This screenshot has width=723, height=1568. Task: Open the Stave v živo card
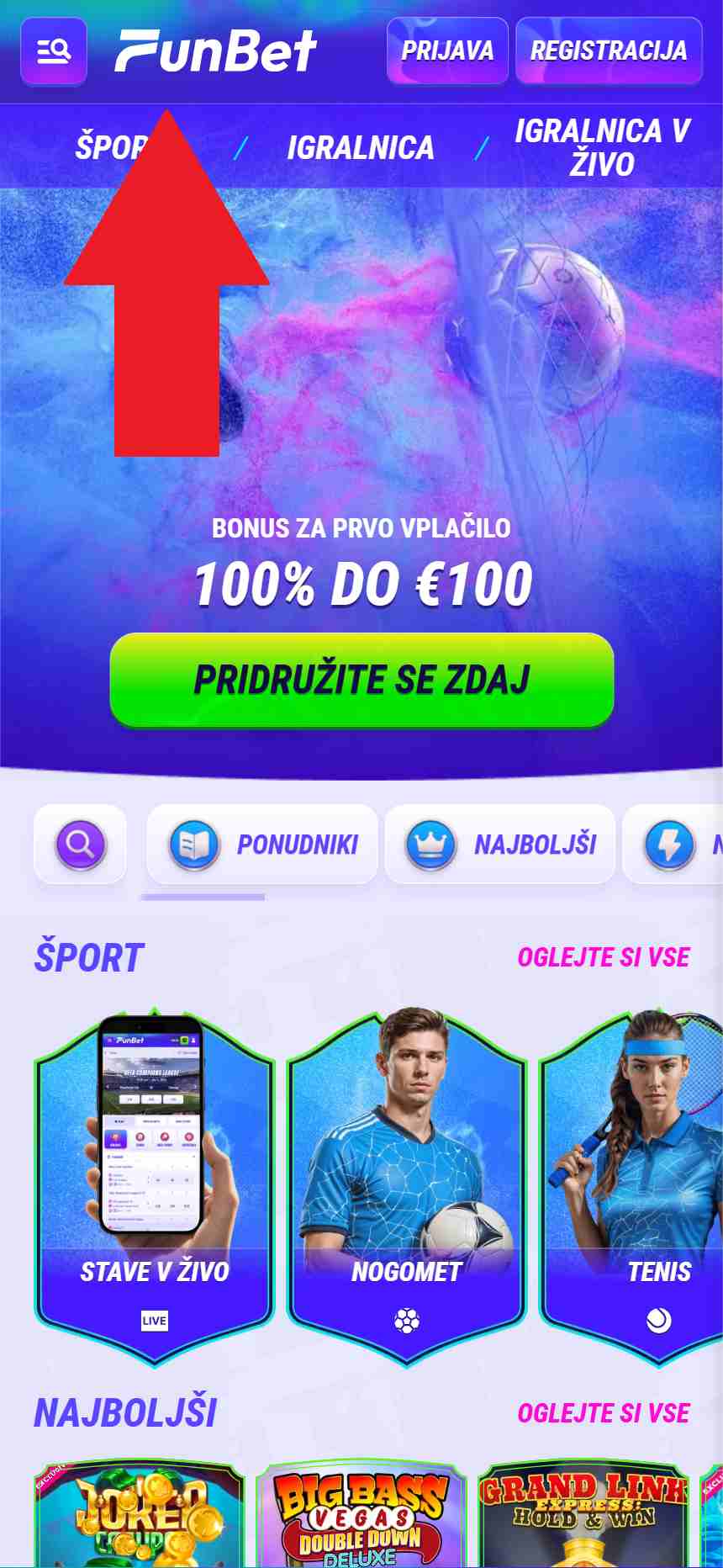point(155,1186)
